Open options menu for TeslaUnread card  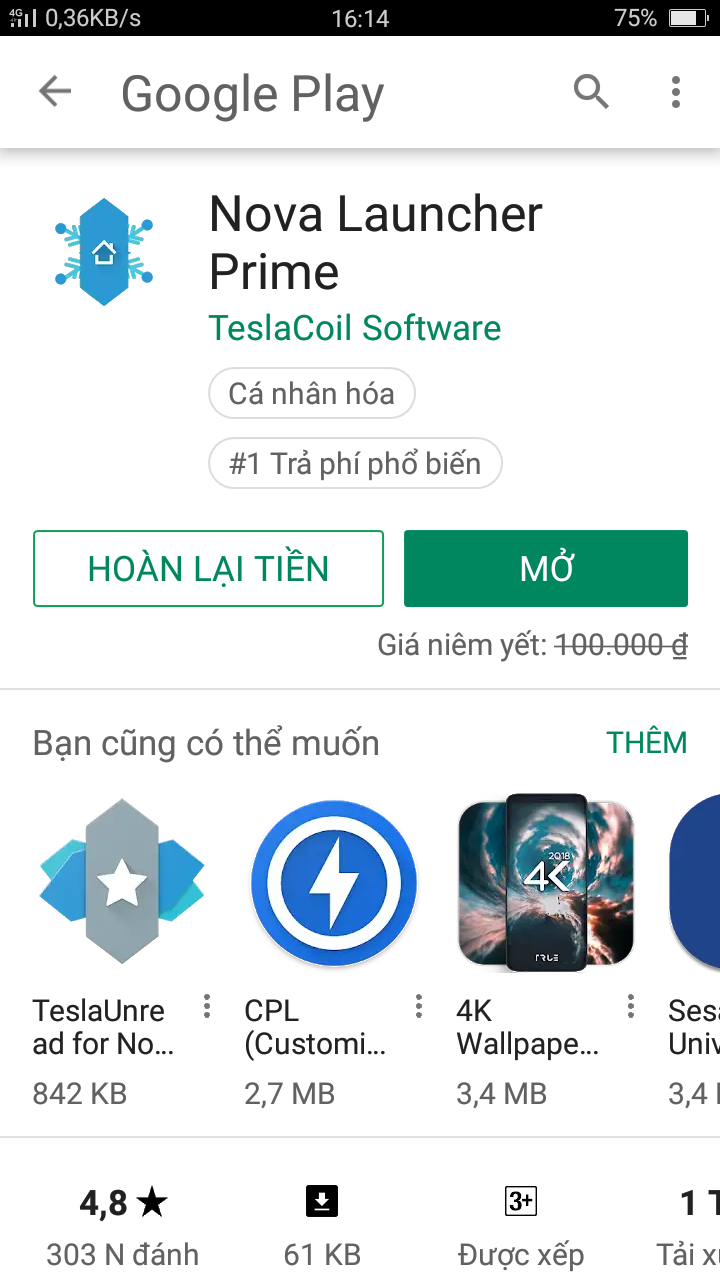(x=207, y=1007)
